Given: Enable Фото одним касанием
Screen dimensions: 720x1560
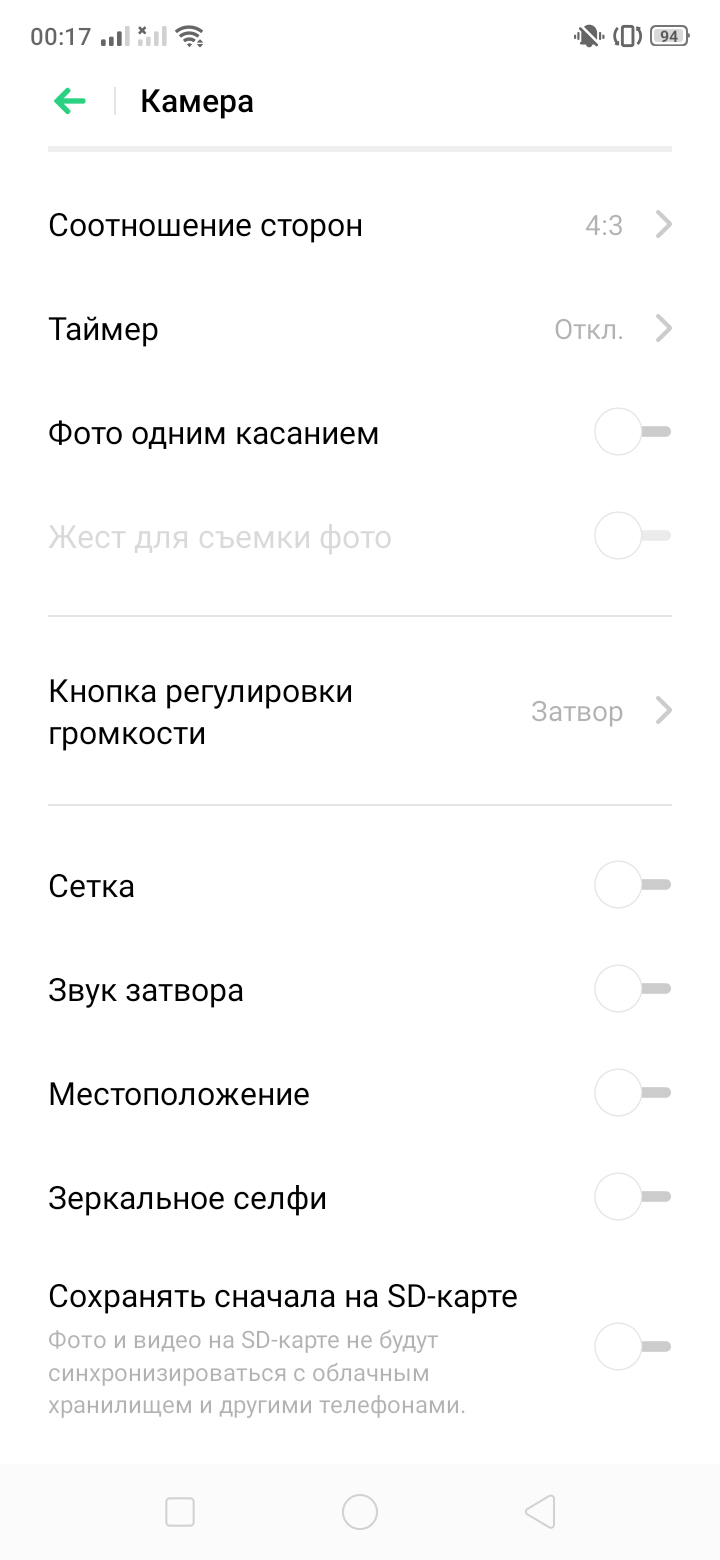Looking at the screenshot, I should pyautogui.click(x=632, y=433).
